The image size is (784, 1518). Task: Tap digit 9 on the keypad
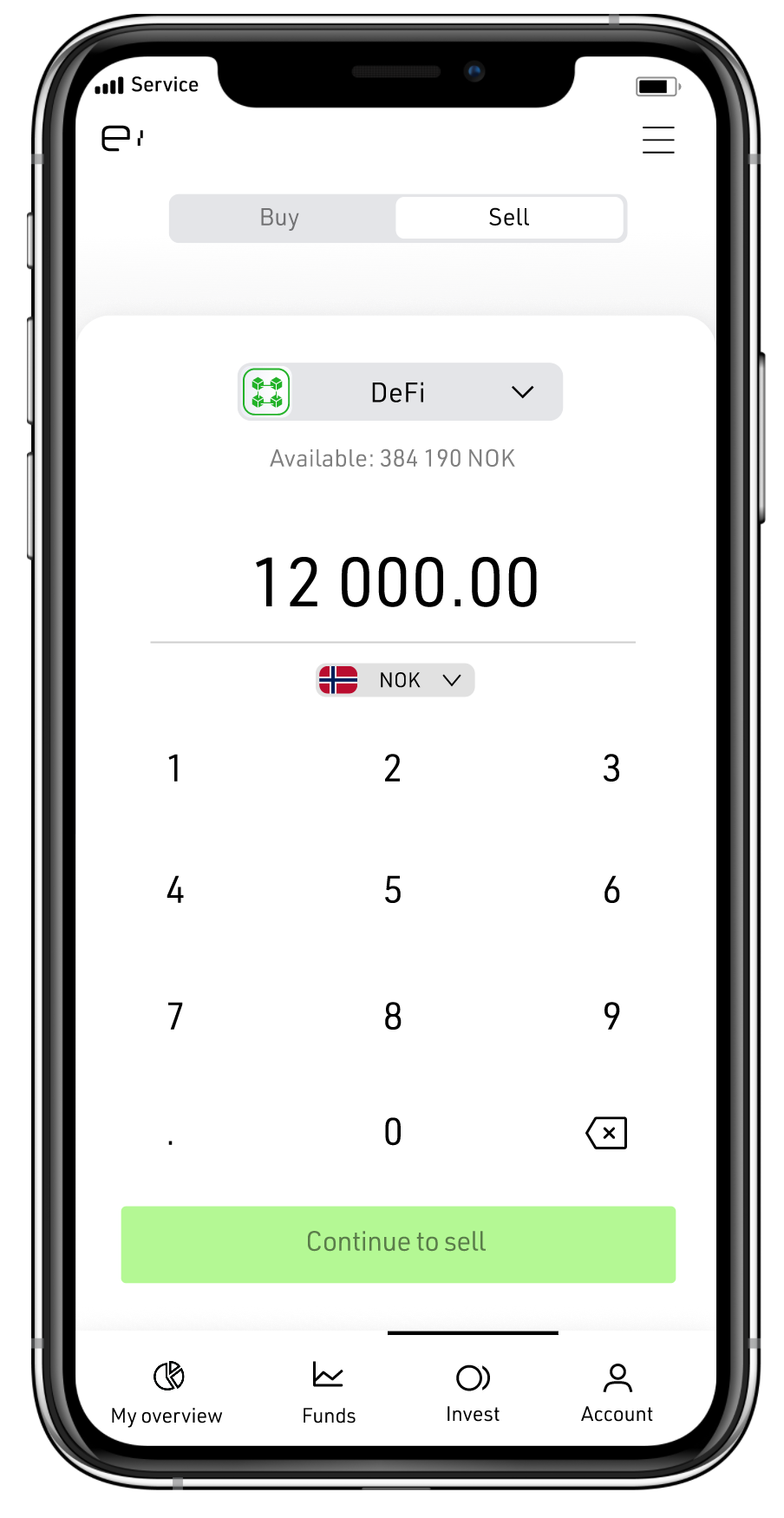(x=611, y=1016)
